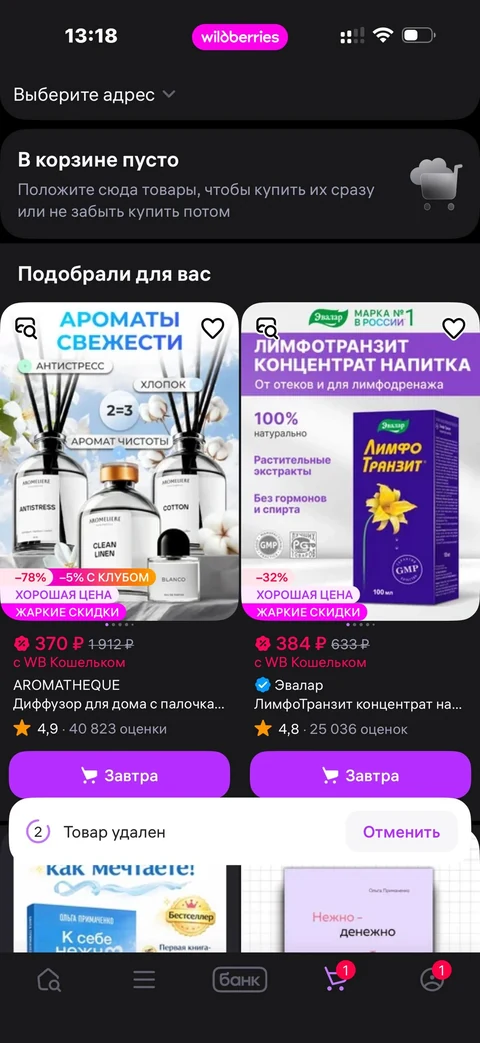Open the Эвалар ЛимфоТранзит product card
The image size is (480, 1043).
pos(360,462)
